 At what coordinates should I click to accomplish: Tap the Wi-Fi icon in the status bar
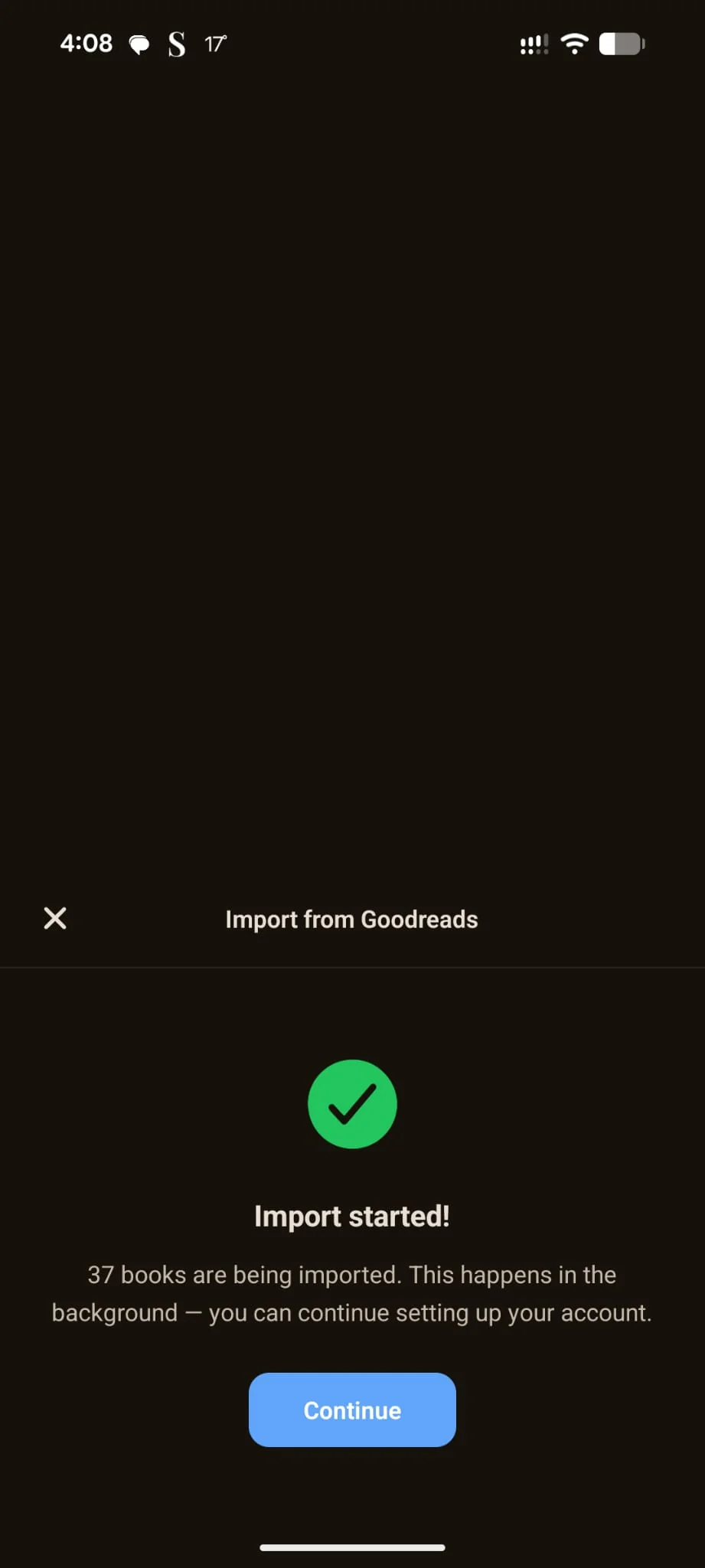(x=574, y=44)
